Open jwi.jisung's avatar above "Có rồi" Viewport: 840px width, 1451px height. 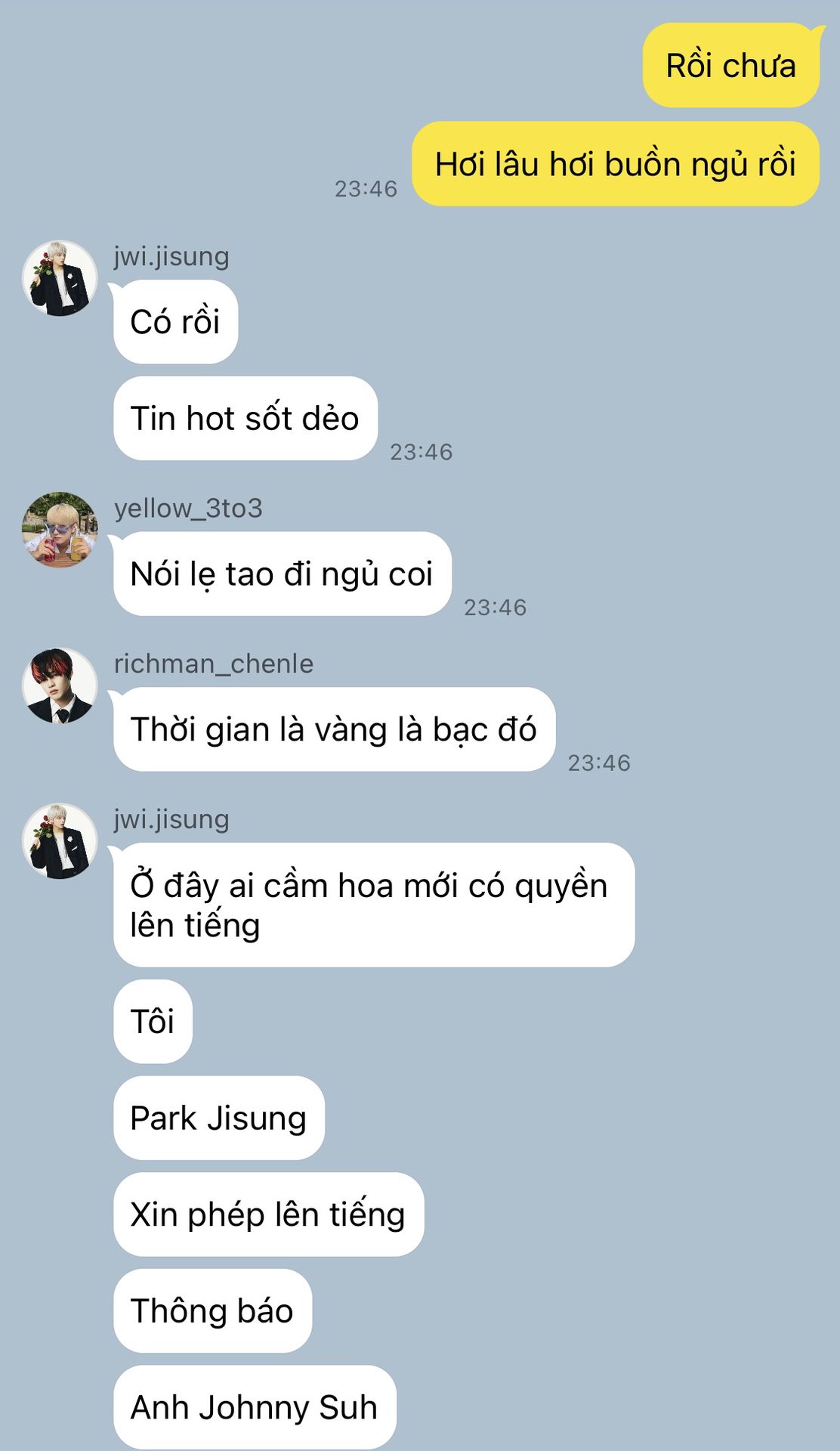point(60,278)
